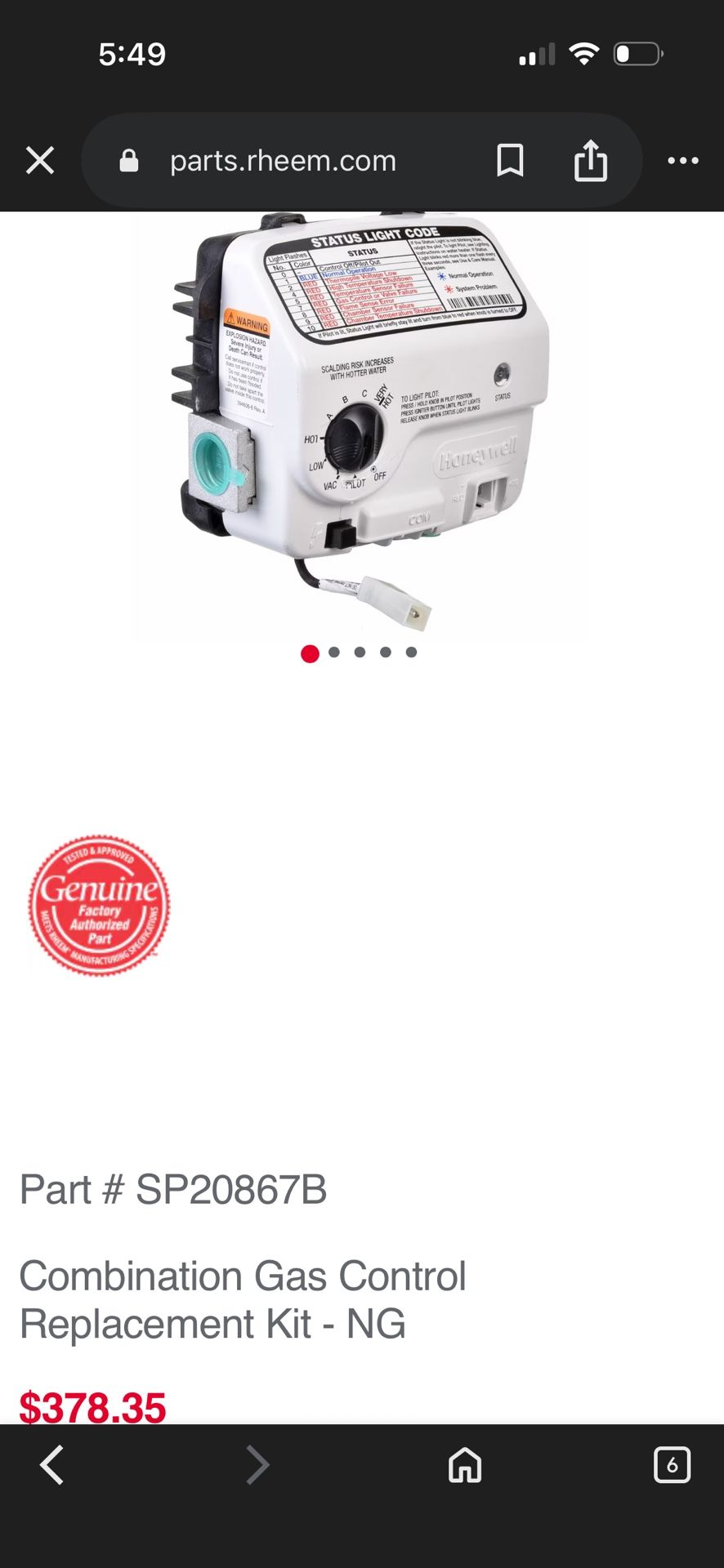This screenshot has width=724, height=1568.
Task: Close the in-app browser page
Action: [40, 161]
